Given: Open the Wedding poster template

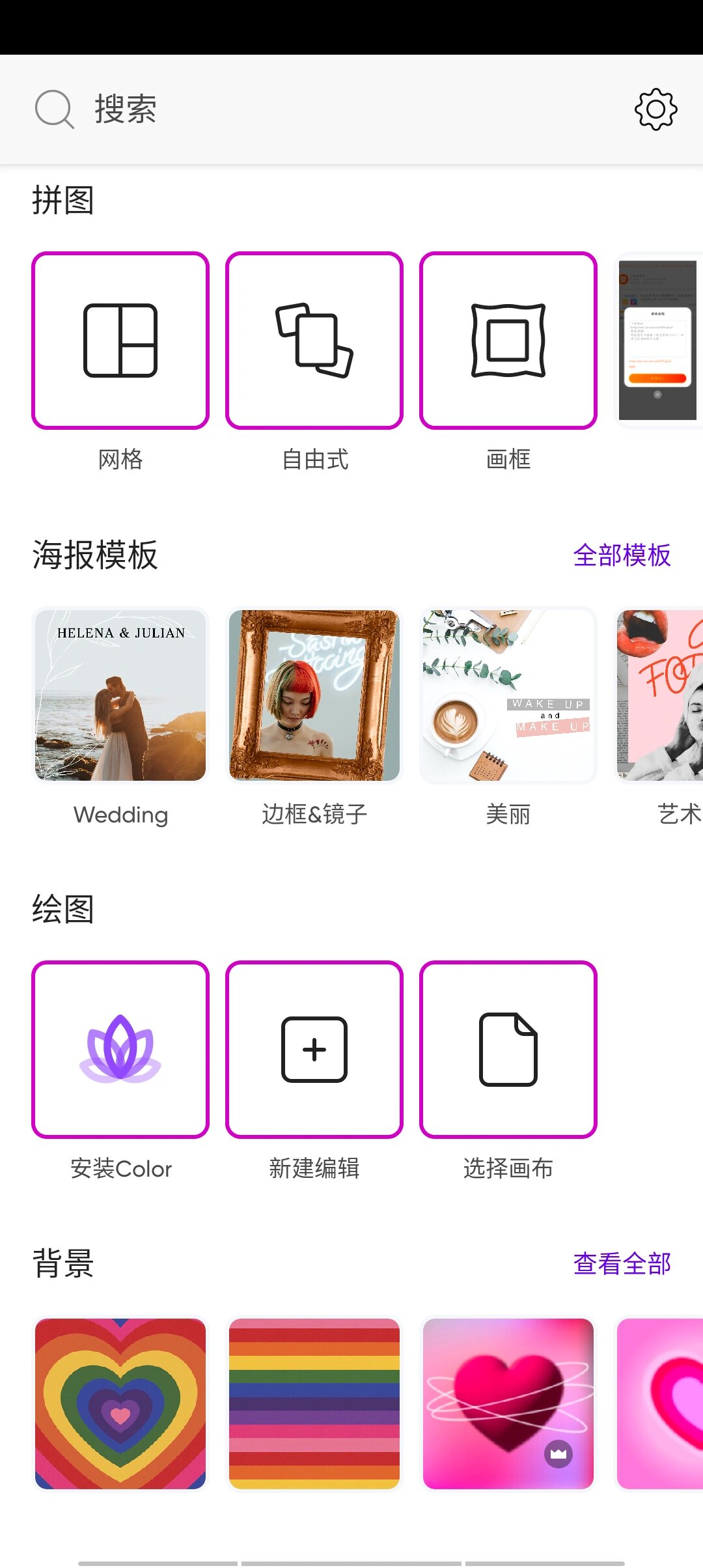Looking at the screenshot, I should (120, 693).
